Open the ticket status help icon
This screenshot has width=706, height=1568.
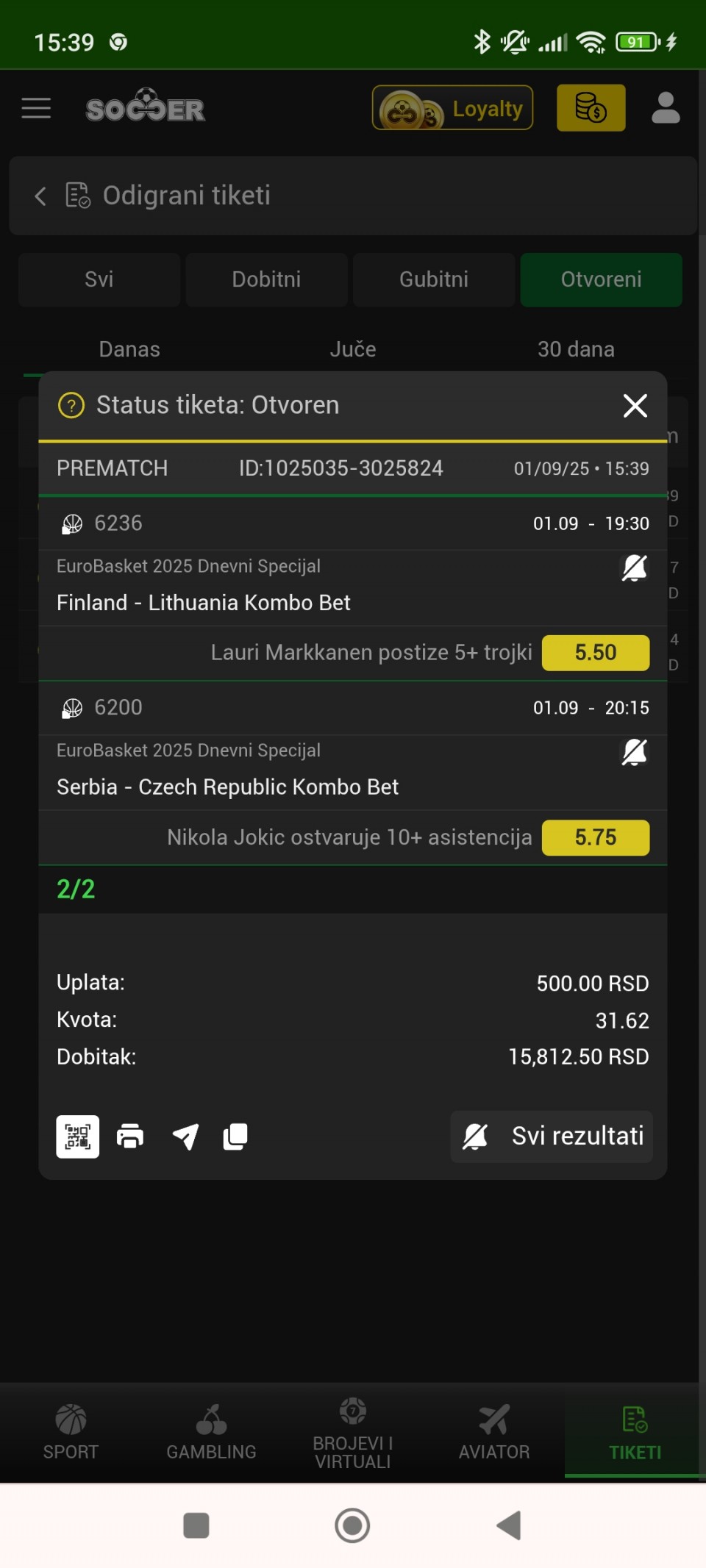[x=71, y=405]
